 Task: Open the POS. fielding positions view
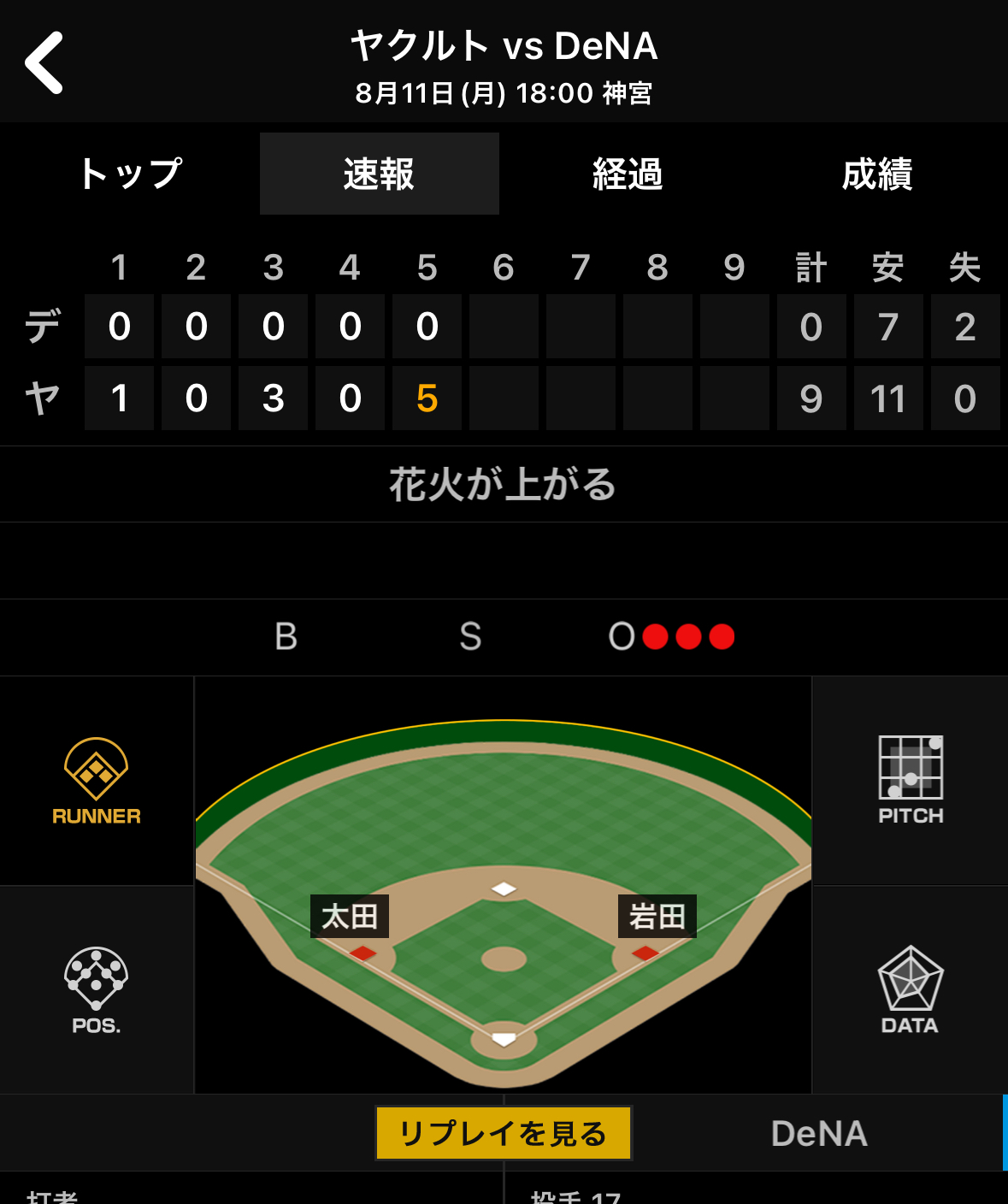[97, 990]
